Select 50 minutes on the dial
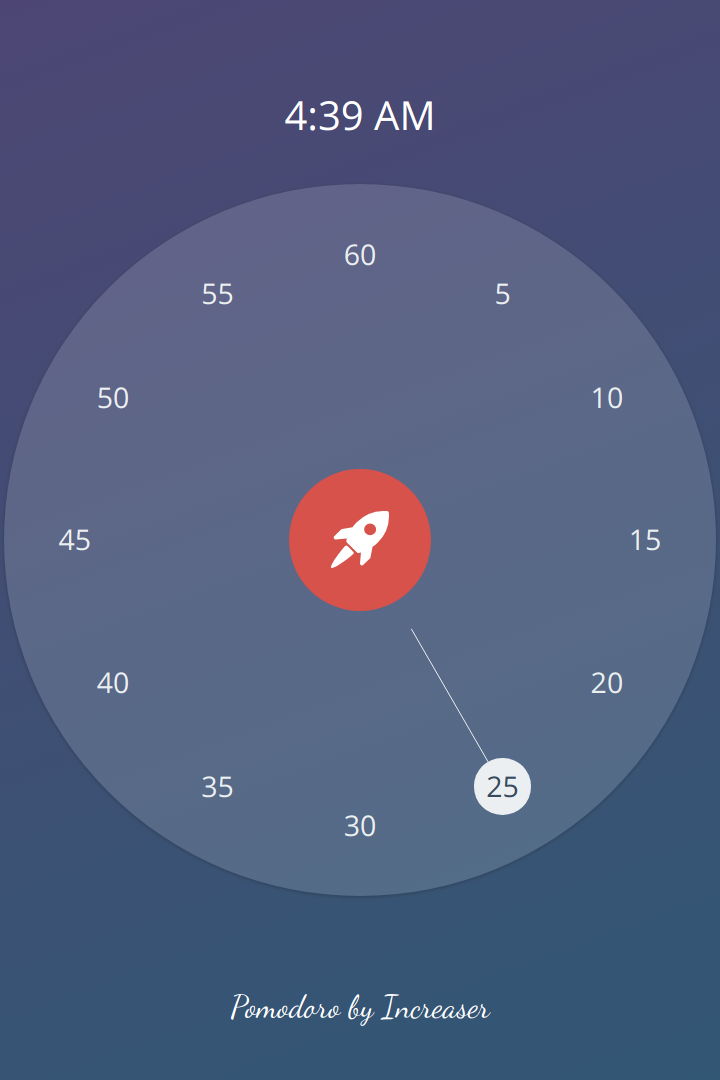Image resolution: width=720 pixels, height=1080 pixels. [113, 398]
